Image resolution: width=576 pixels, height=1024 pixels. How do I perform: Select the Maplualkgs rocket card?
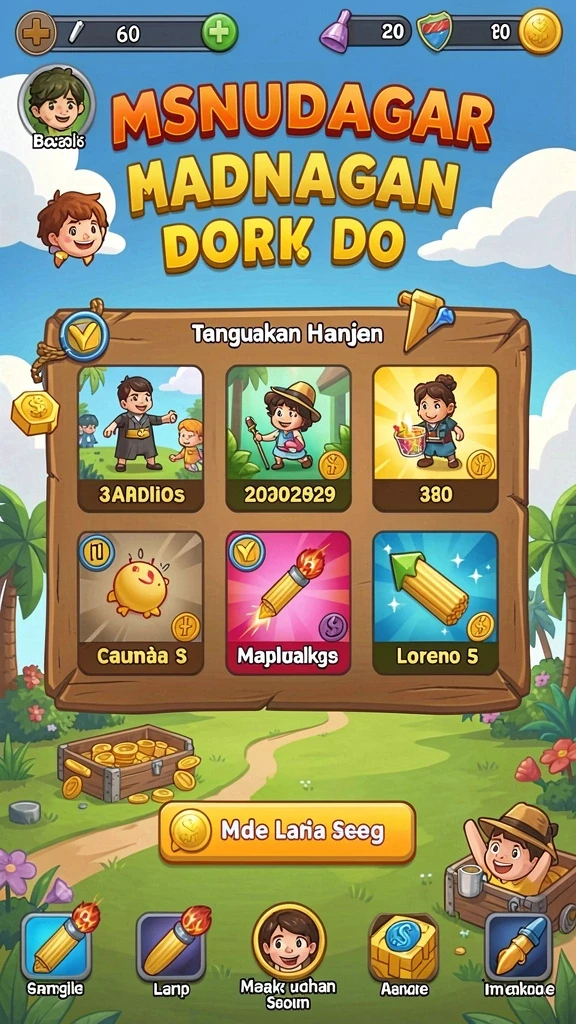pos(288,603)
